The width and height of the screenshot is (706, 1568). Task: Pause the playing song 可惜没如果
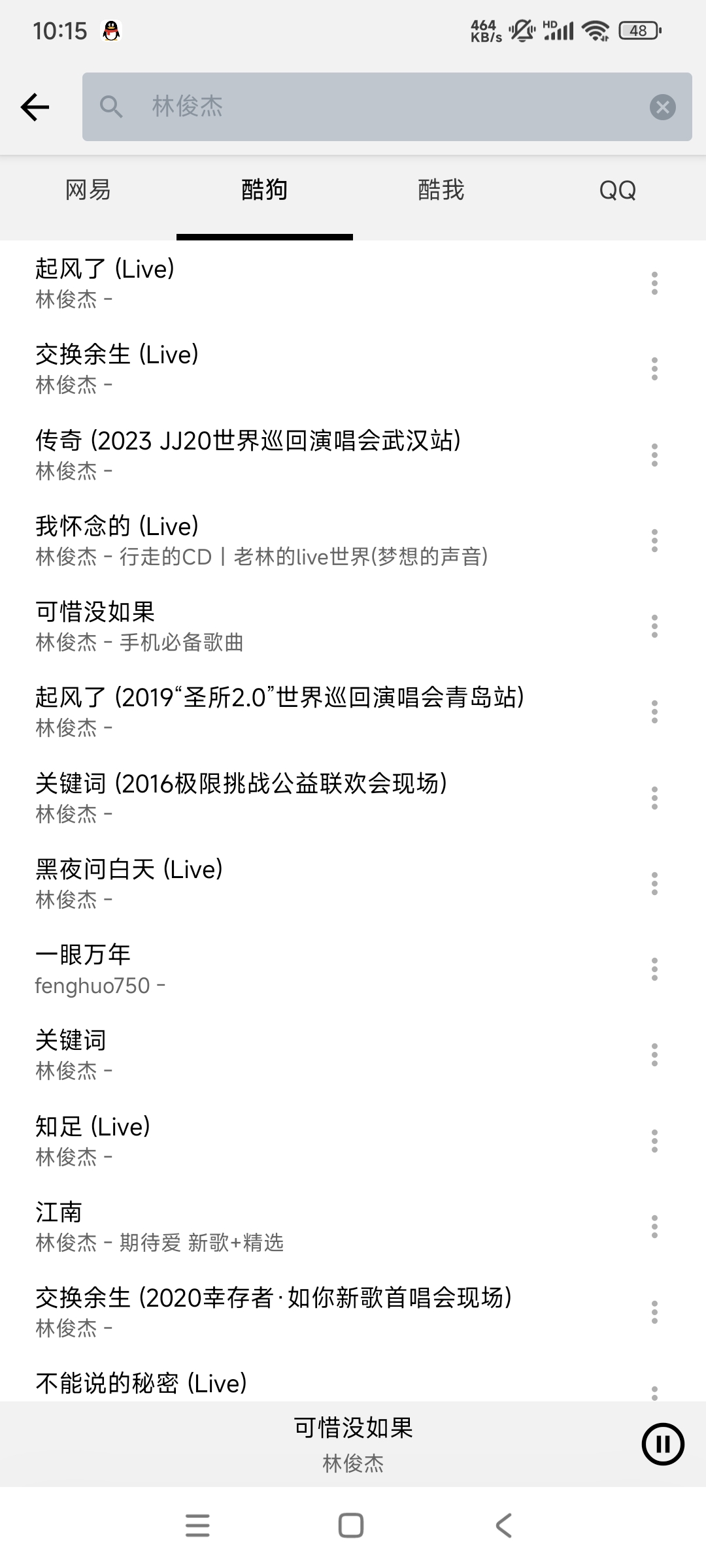tap(663, 1444)
